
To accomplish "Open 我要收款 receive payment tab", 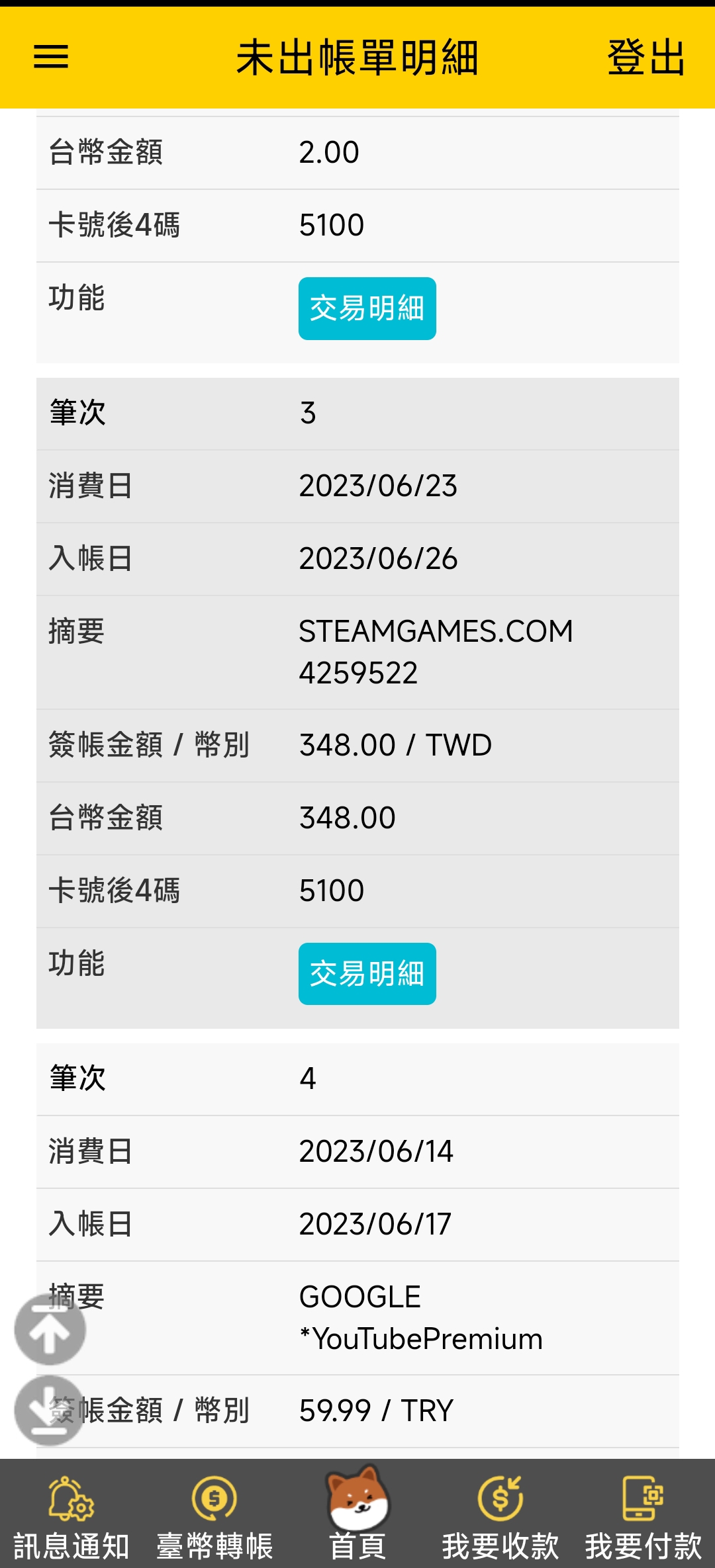I will [x=501, y=1516].
